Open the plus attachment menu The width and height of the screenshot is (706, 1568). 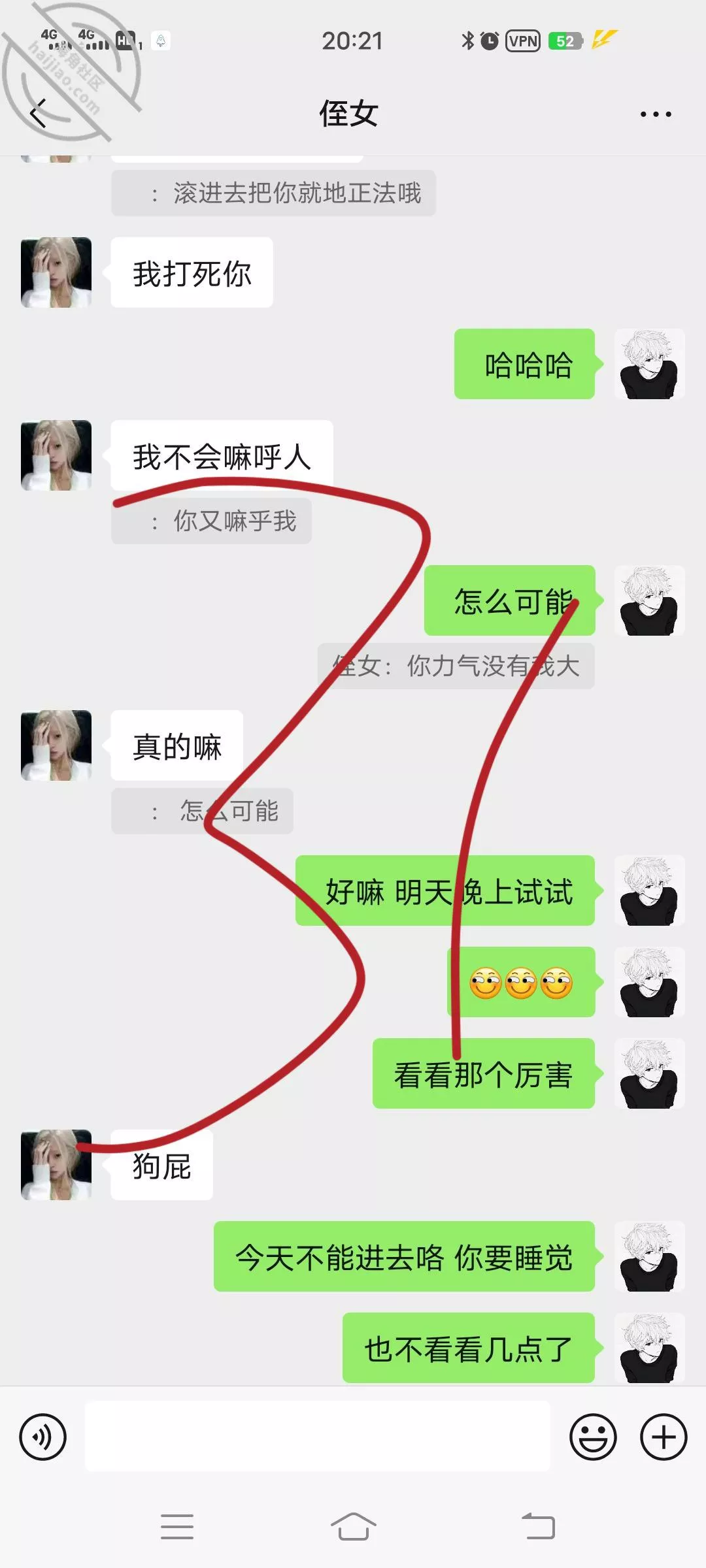coord(663,1437)
